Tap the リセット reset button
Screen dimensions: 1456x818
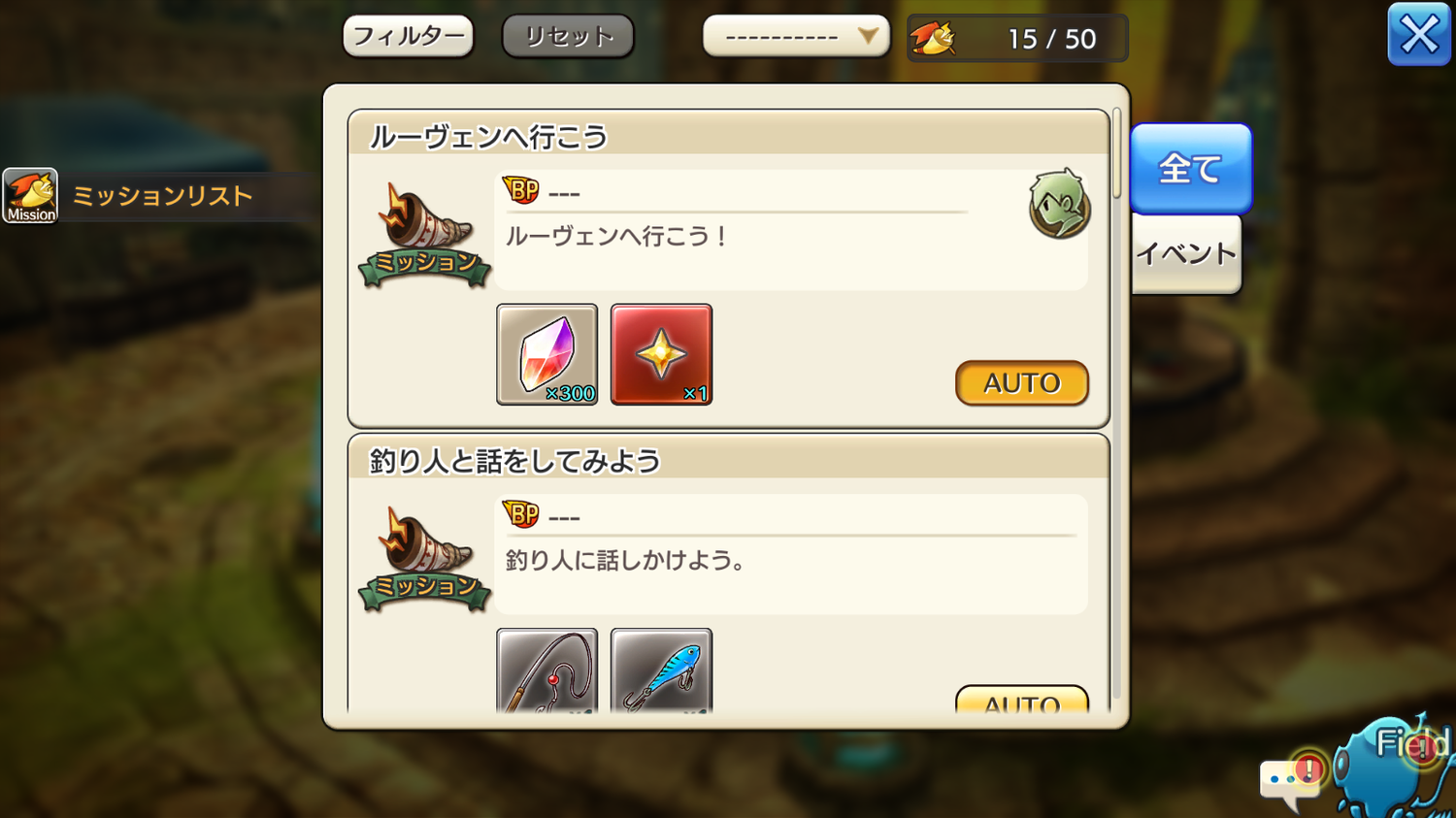point(568,37)
